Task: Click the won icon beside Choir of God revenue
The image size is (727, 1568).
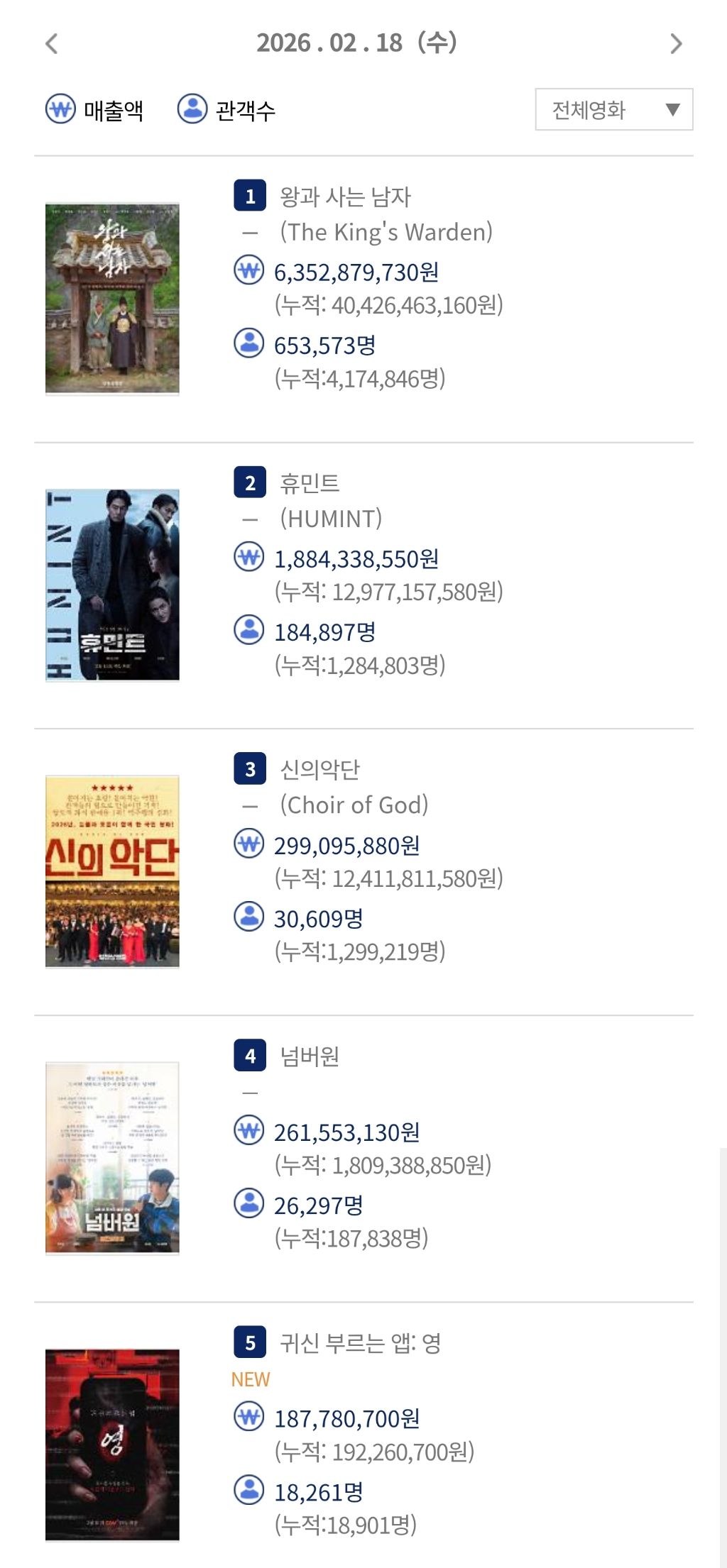Action: 249,845
